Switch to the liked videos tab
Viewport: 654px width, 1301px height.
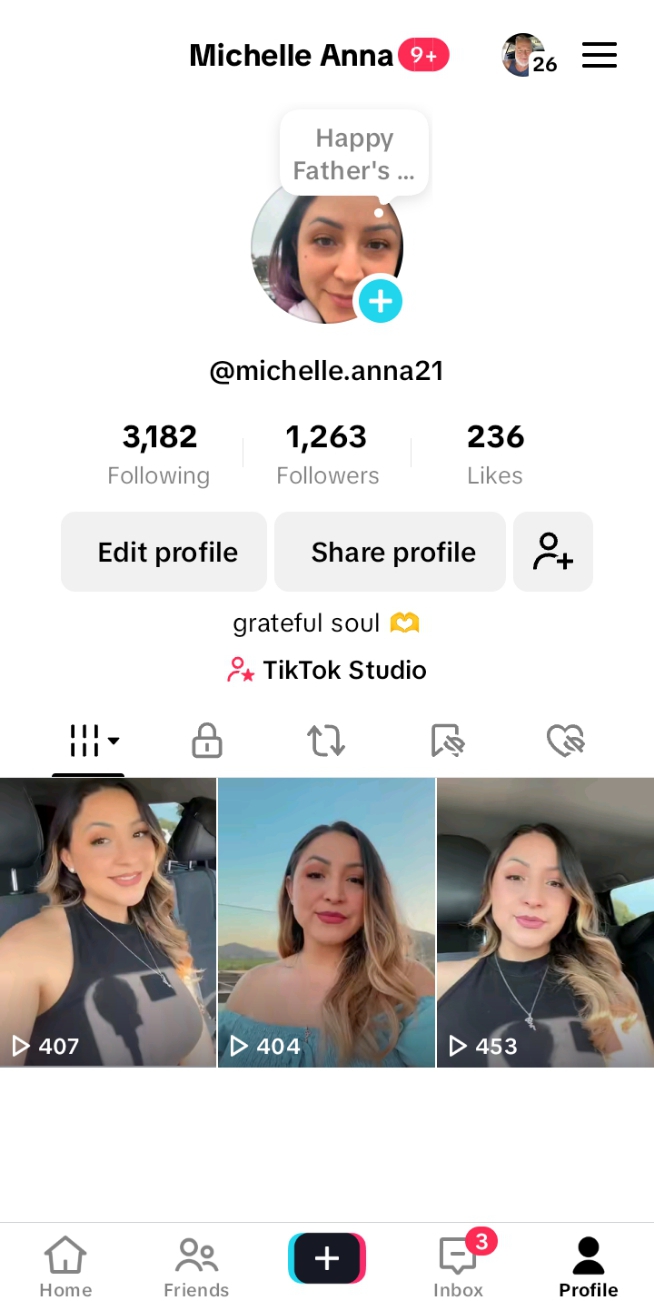coord(566,741)
